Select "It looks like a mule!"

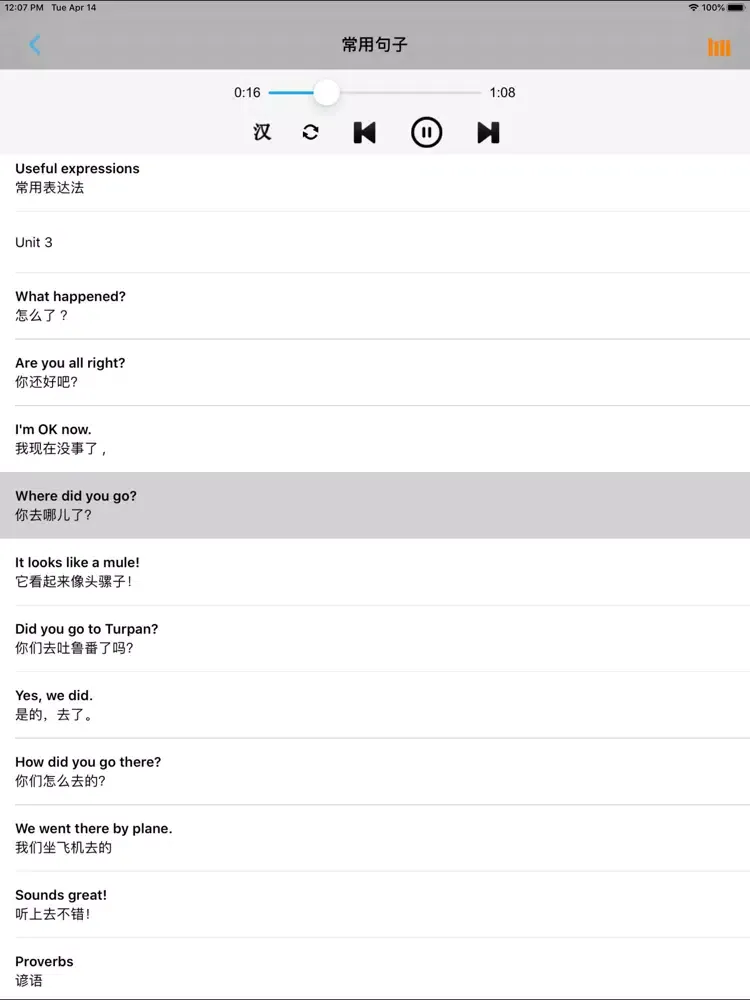375,571
